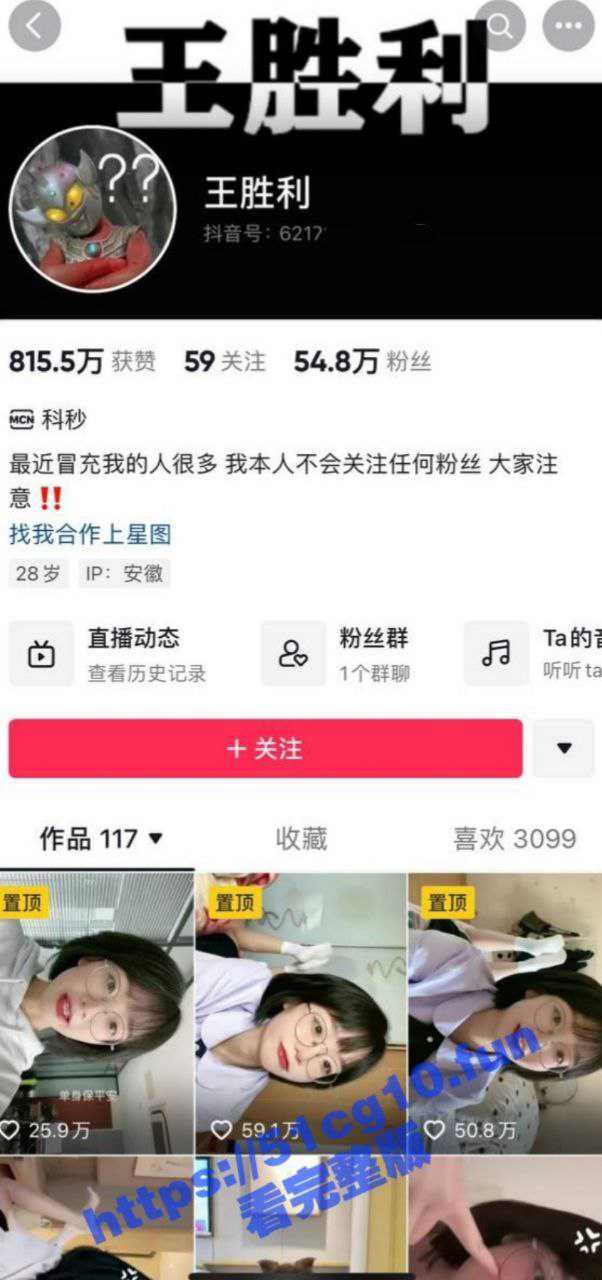The image size is (602, 1280).
Task: Go back using the top-left arrow
Action: [36, 27]
